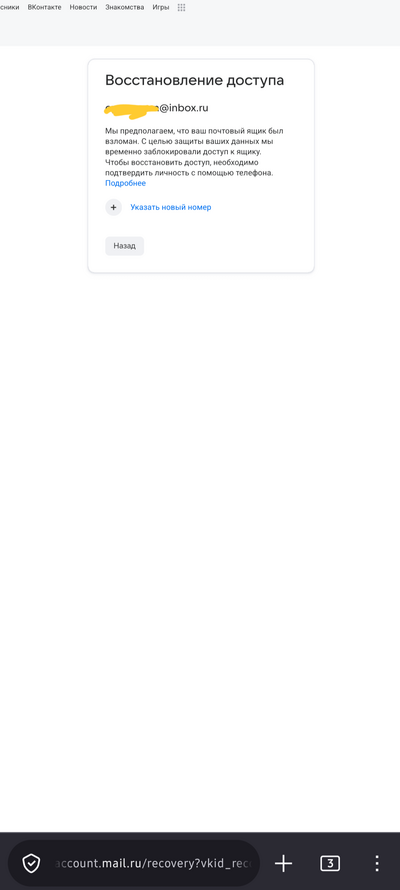This screenshot has width=400, height=890.
Task: Tap the Назад button
Action: point(124,246)
